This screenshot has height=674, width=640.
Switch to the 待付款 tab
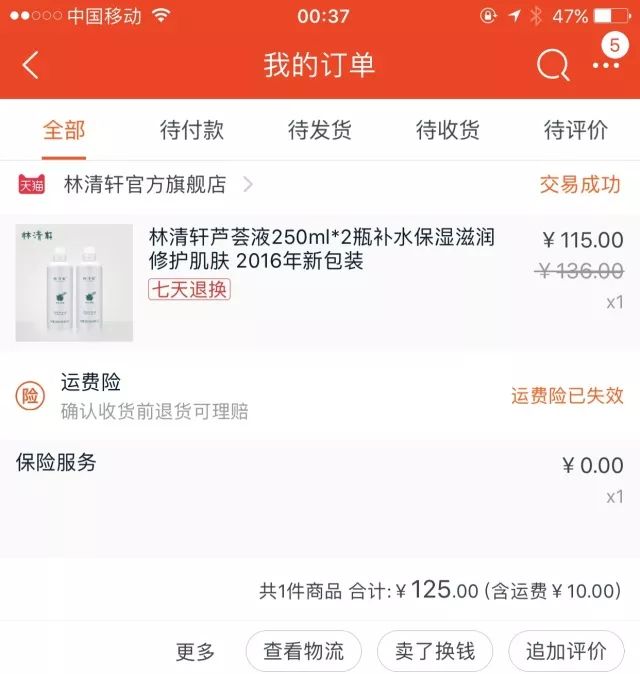tap(192, 130)
